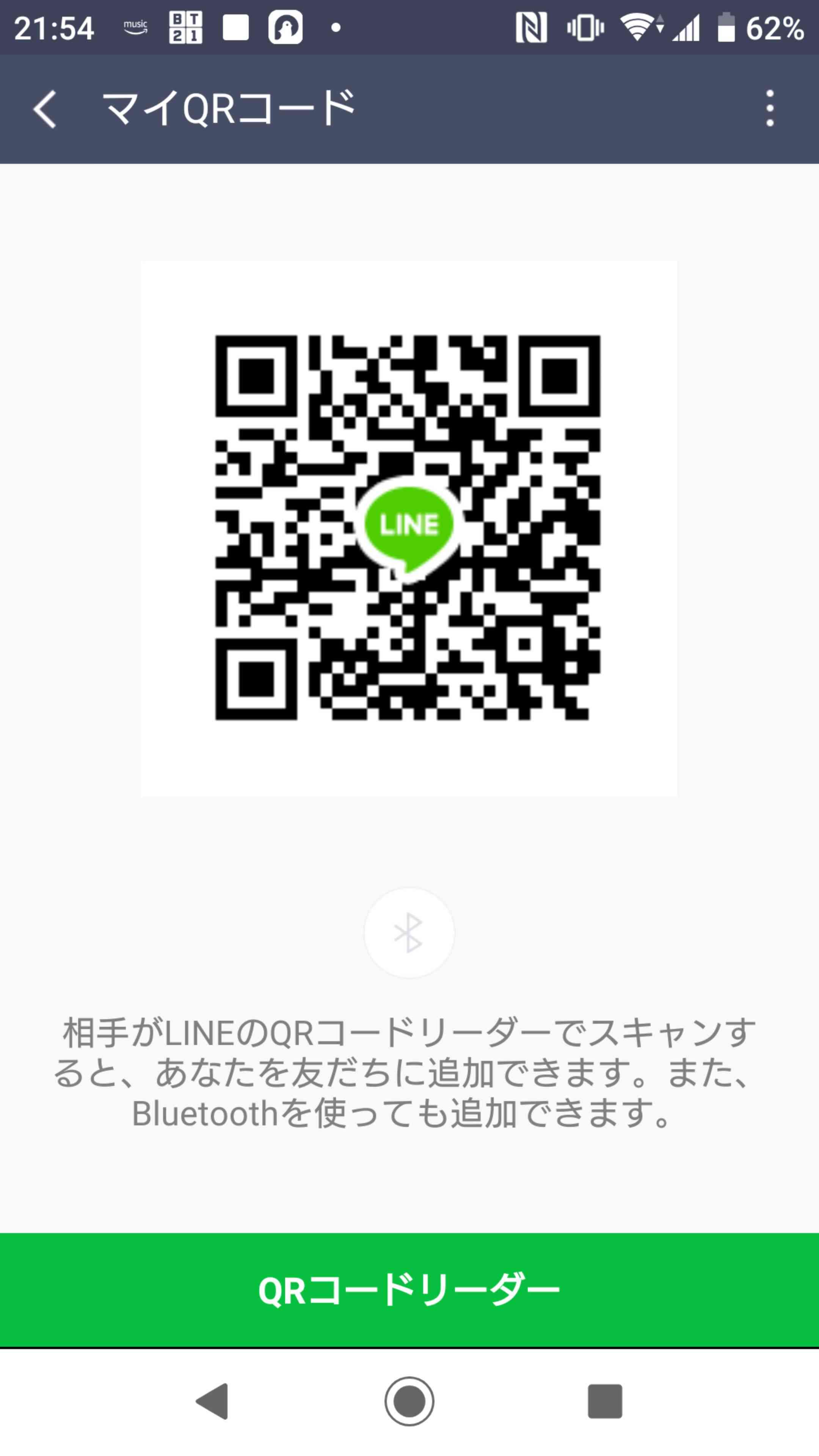Open recent apps

pos(605,1401)
